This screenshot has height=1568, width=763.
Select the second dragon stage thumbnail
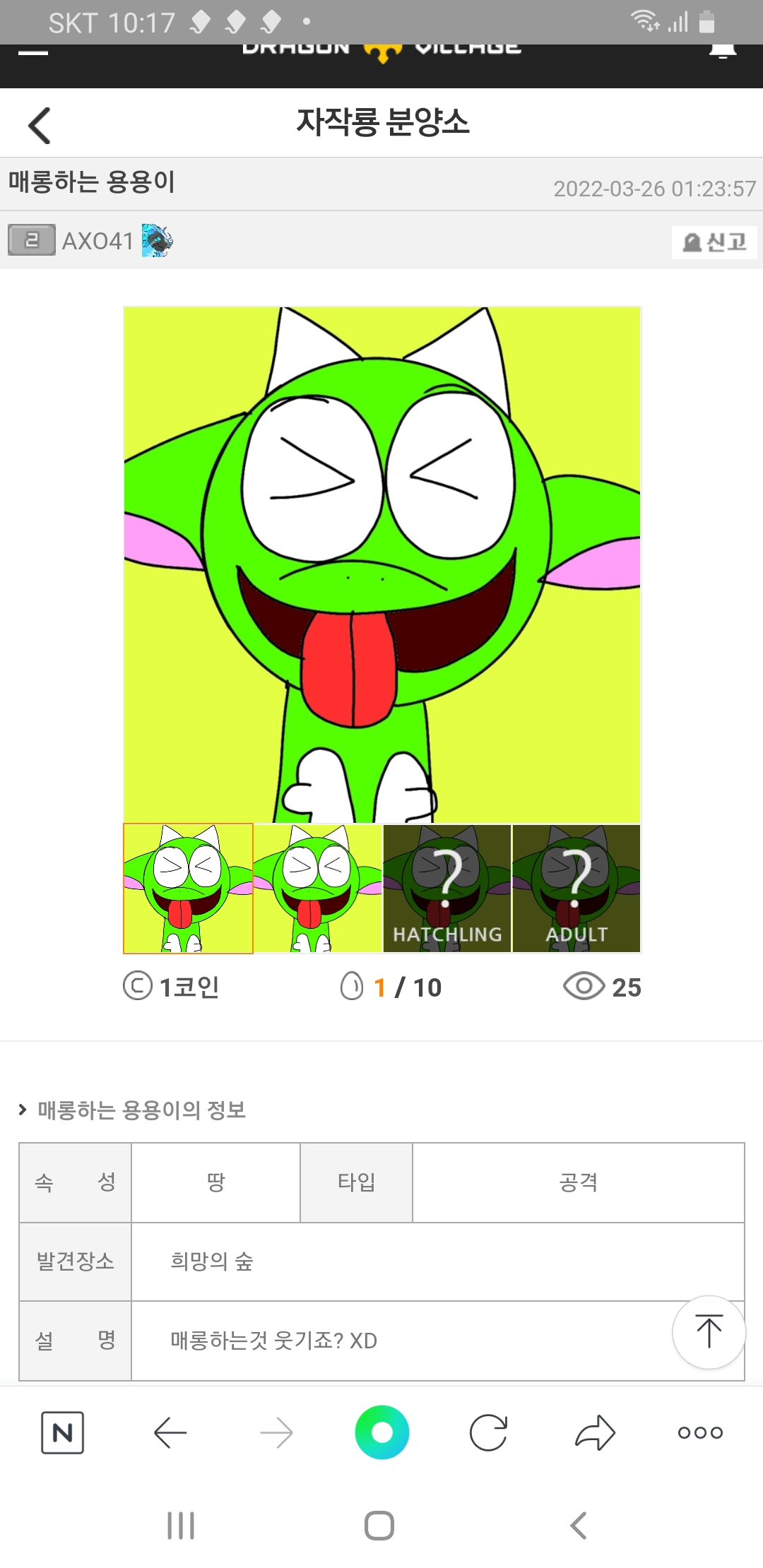[318, 889]
